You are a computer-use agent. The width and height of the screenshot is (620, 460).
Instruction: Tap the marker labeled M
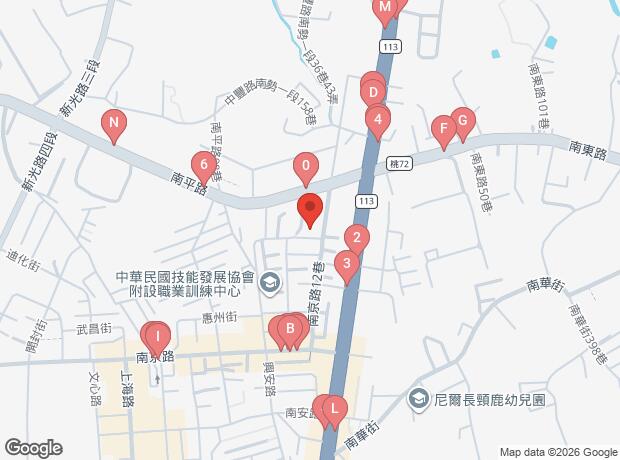tap(384, 10)
